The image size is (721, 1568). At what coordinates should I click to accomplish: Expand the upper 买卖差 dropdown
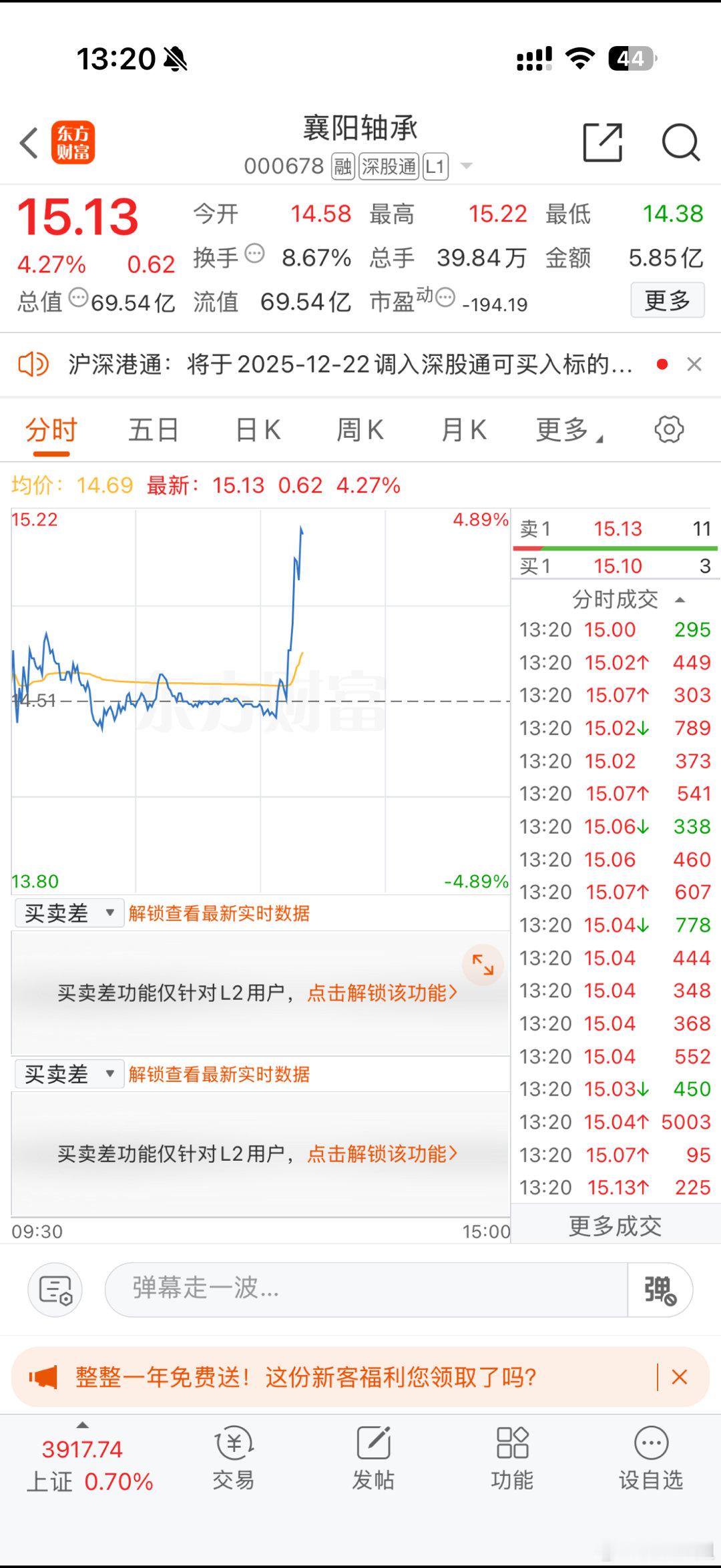pyautogui.click(x=67, y=913)
